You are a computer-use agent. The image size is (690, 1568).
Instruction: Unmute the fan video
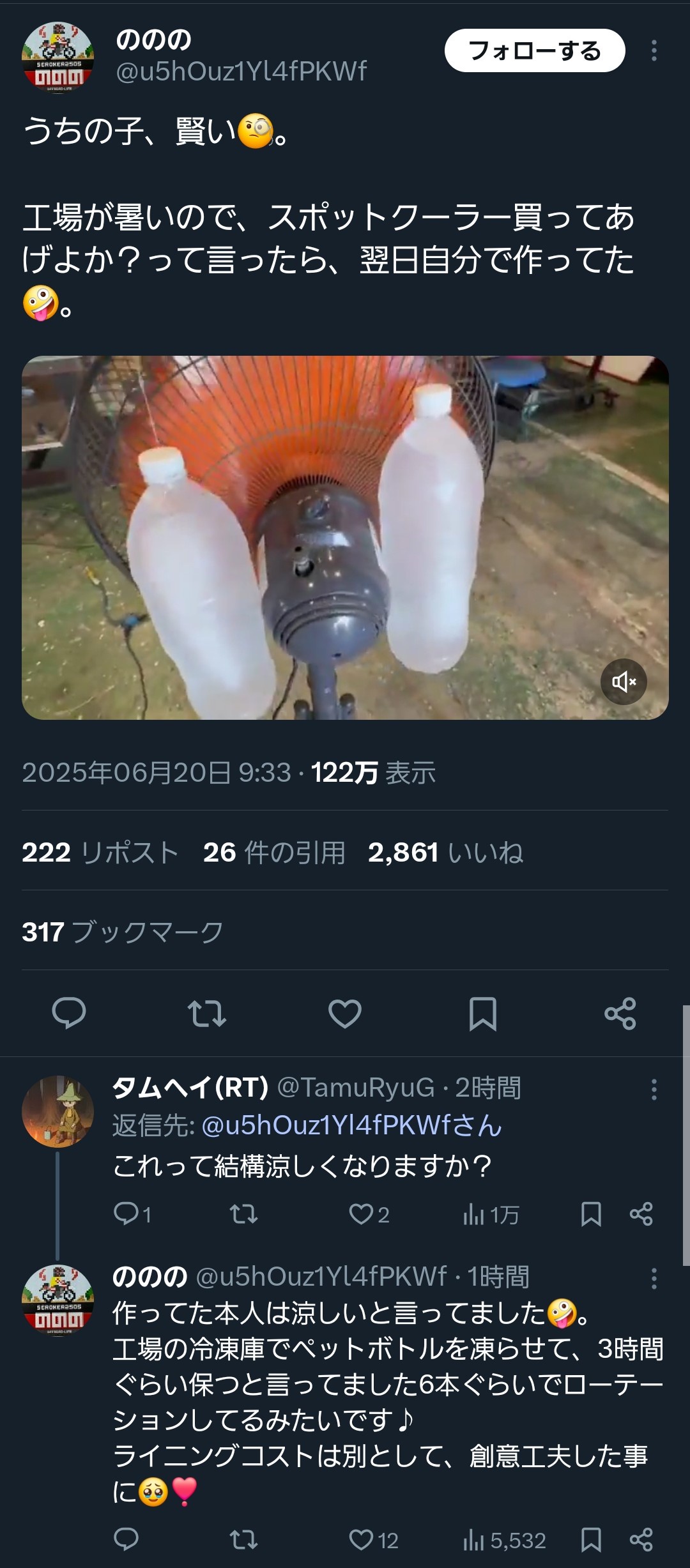point(623,681)
